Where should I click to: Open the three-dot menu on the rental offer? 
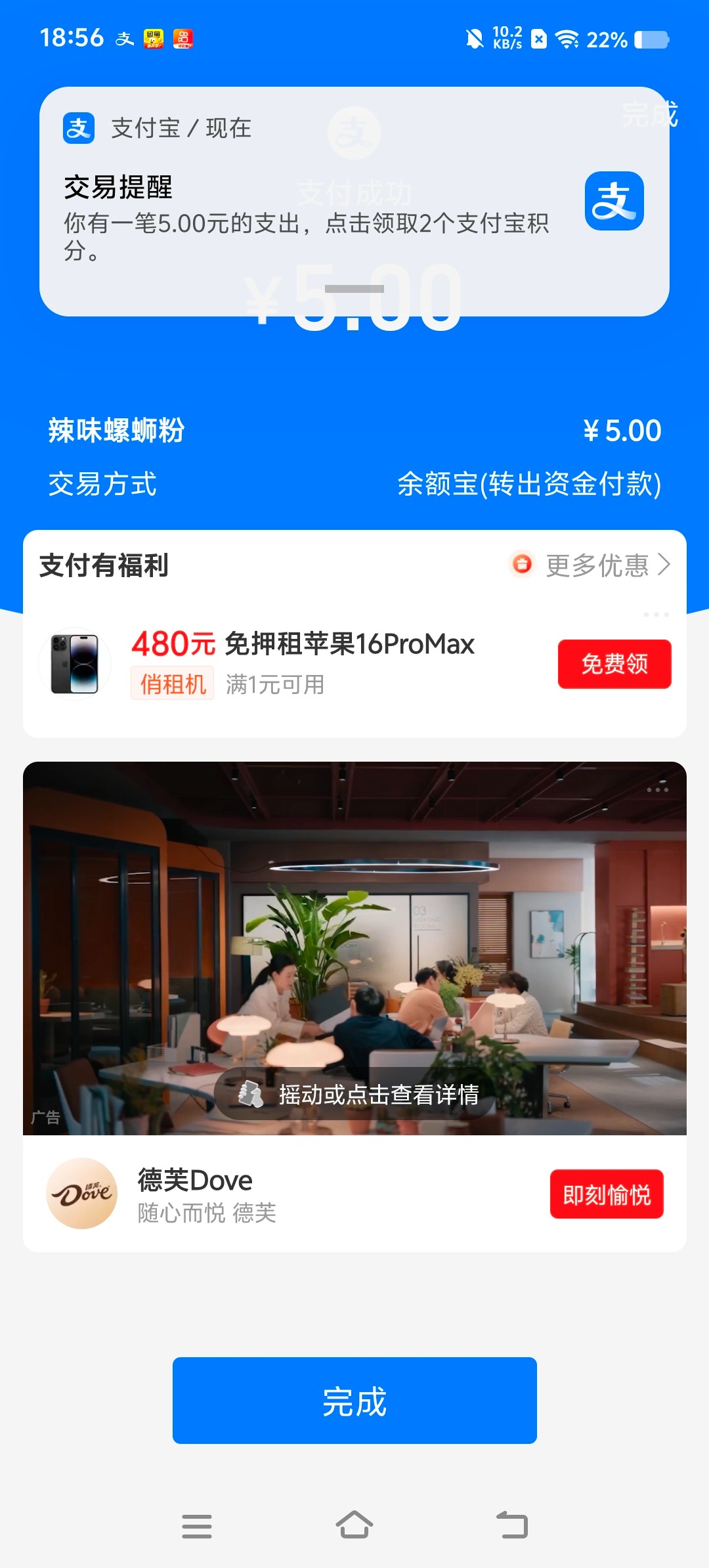pos(656,615)
